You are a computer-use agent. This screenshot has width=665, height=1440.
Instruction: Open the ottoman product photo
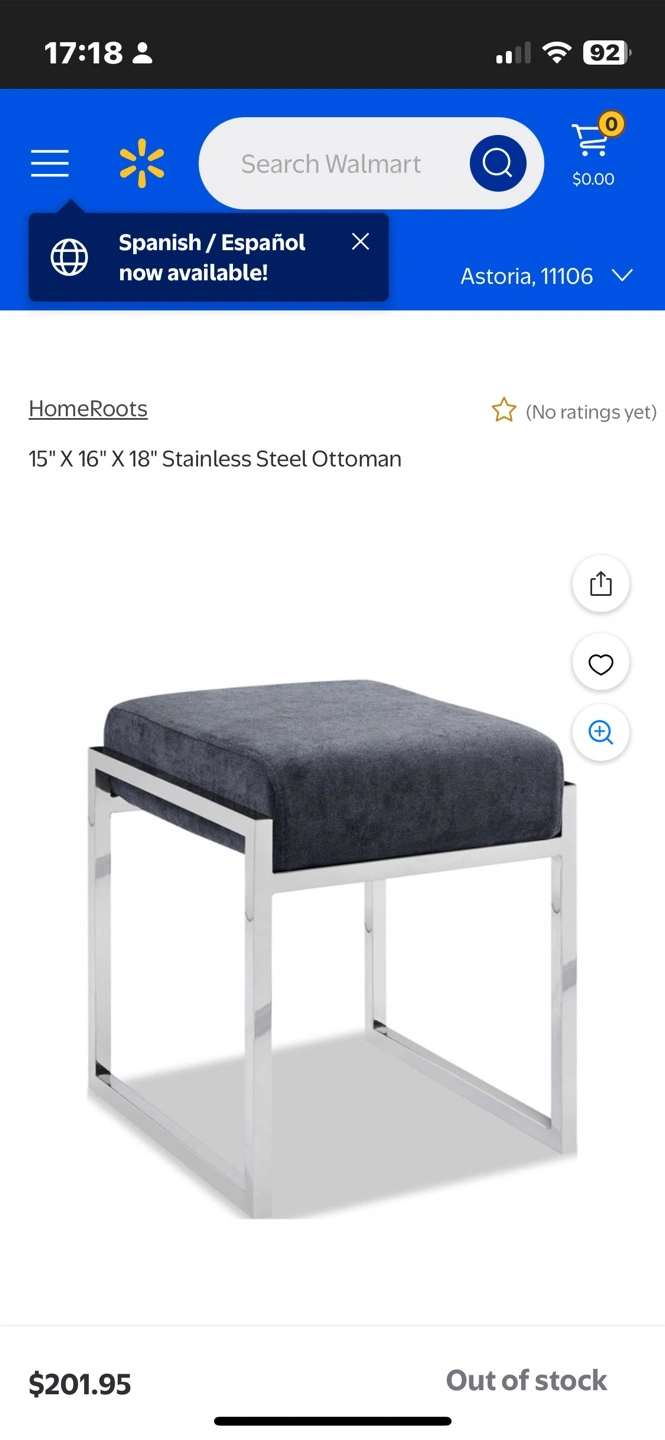[x=332, y=950]
